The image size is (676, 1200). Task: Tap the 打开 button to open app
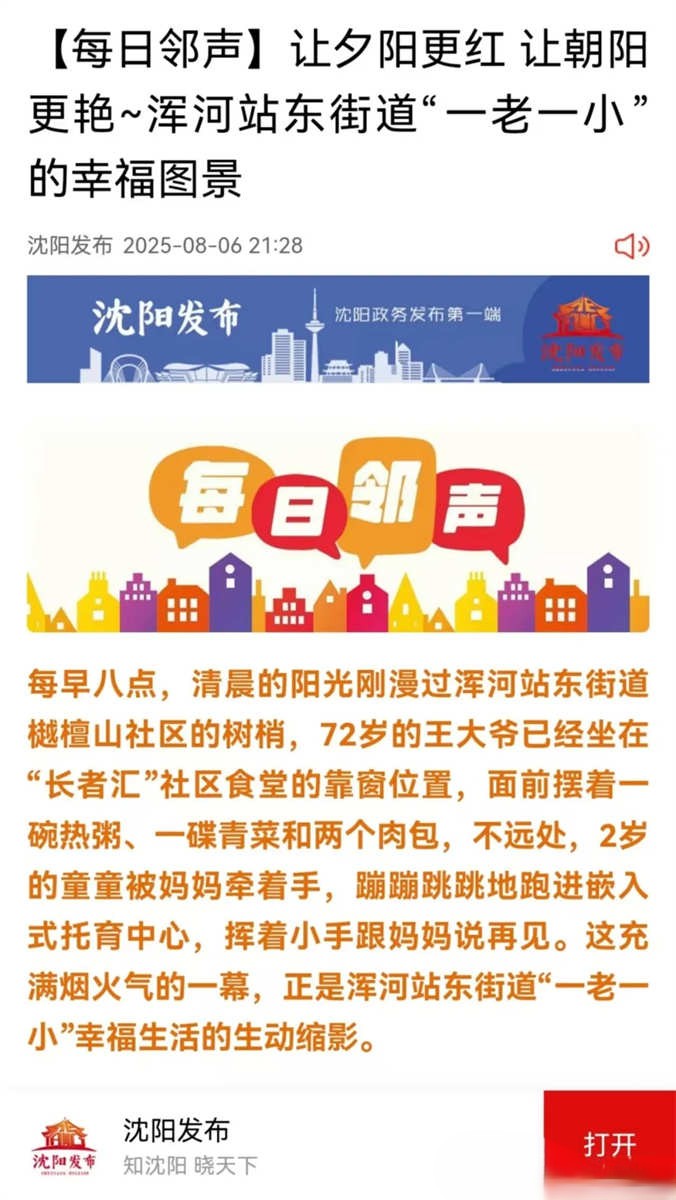609,1145
